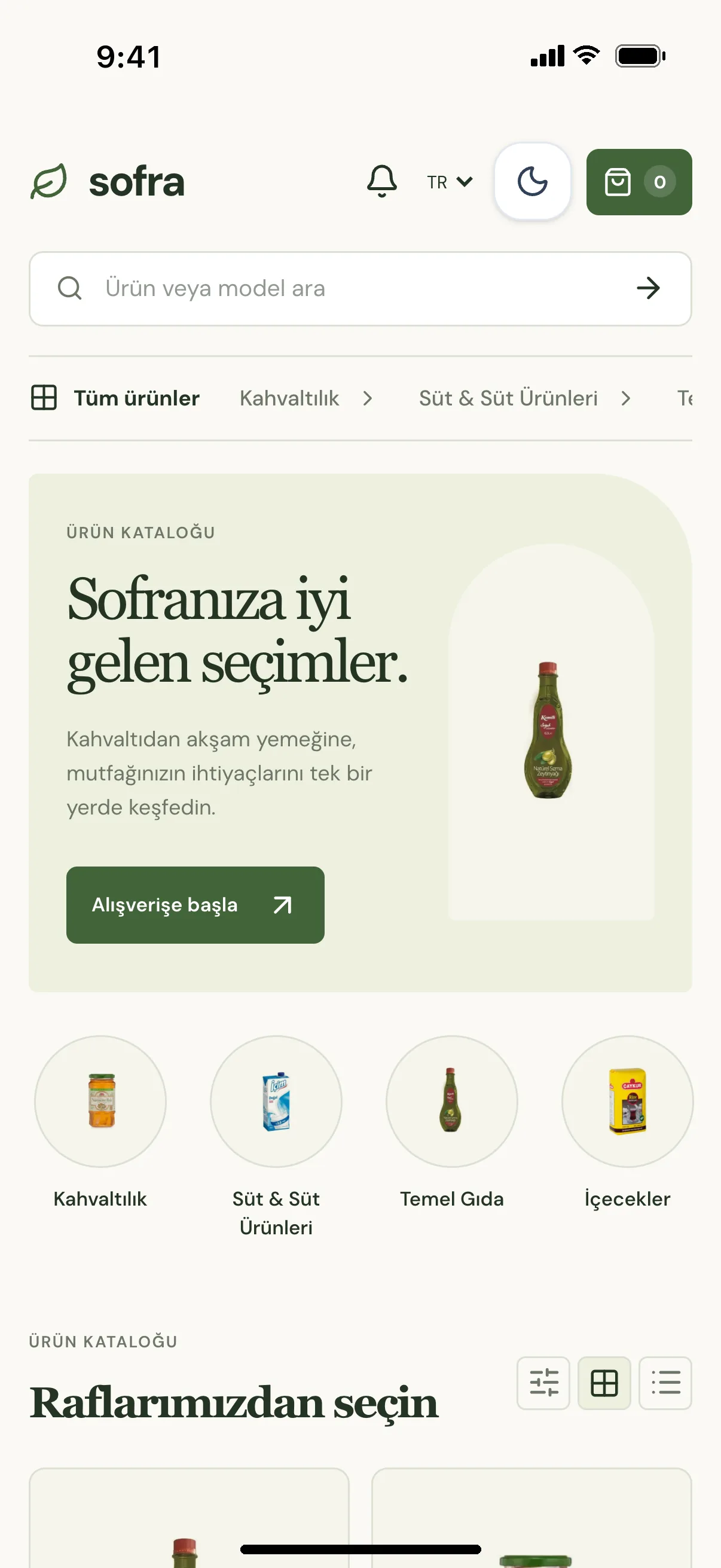This screenshot has height=1568, width=721.
Task: Tap the product search field
Action: [360, 288]
